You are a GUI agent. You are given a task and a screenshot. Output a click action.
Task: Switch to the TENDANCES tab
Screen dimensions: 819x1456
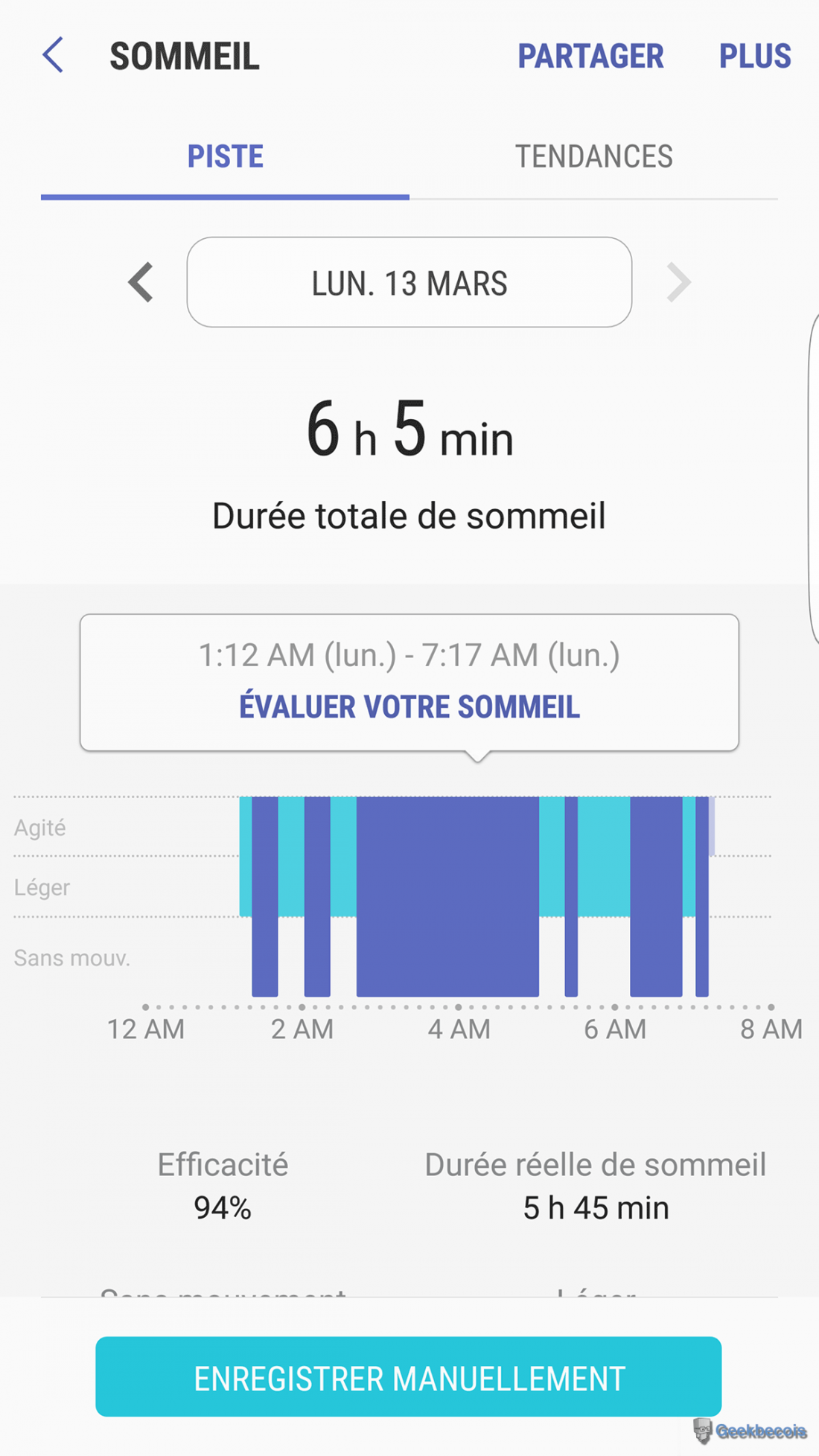pyautogui.click(x=593, y=157)
